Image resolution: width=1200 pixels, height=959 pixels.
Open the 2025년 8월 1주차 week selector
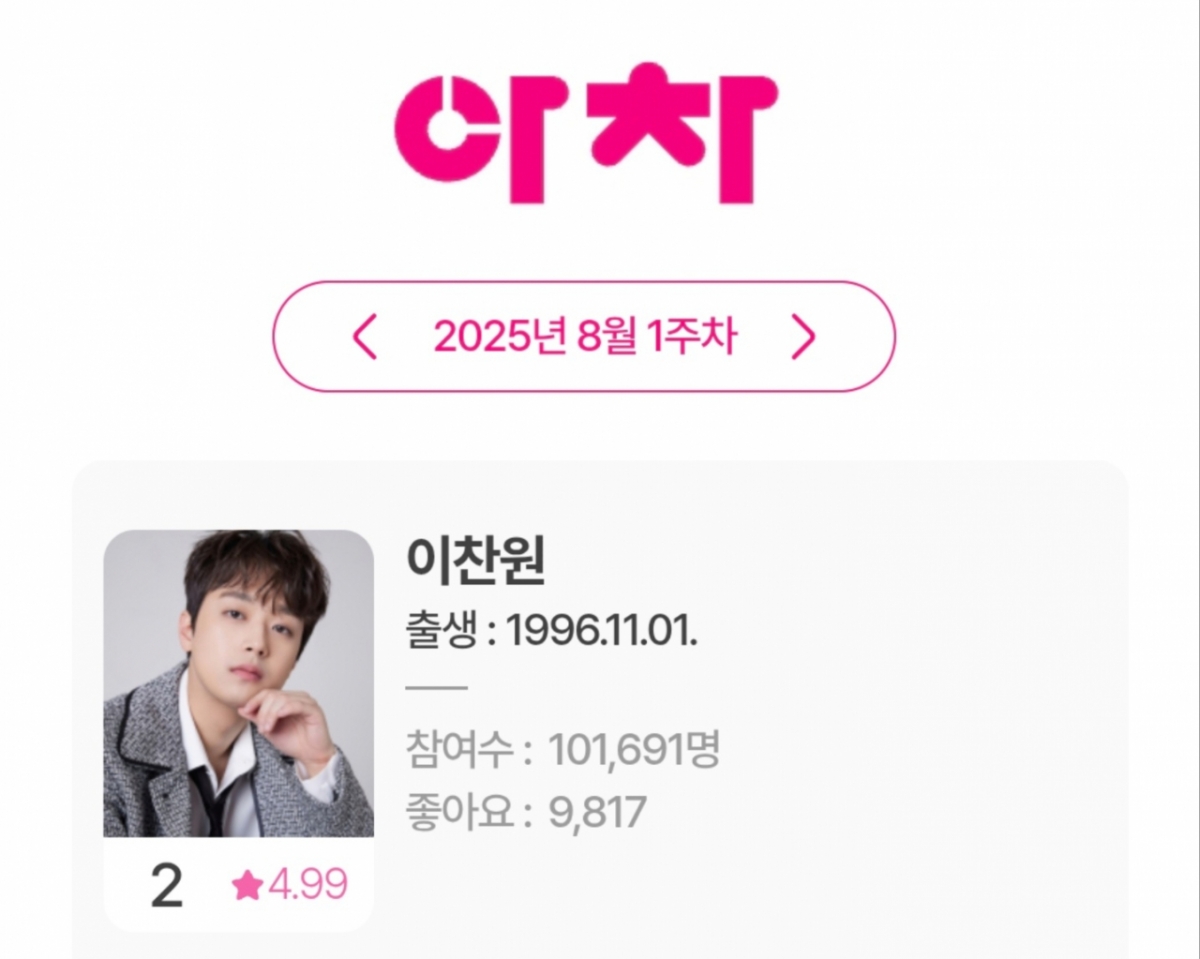tap(584, 337)
